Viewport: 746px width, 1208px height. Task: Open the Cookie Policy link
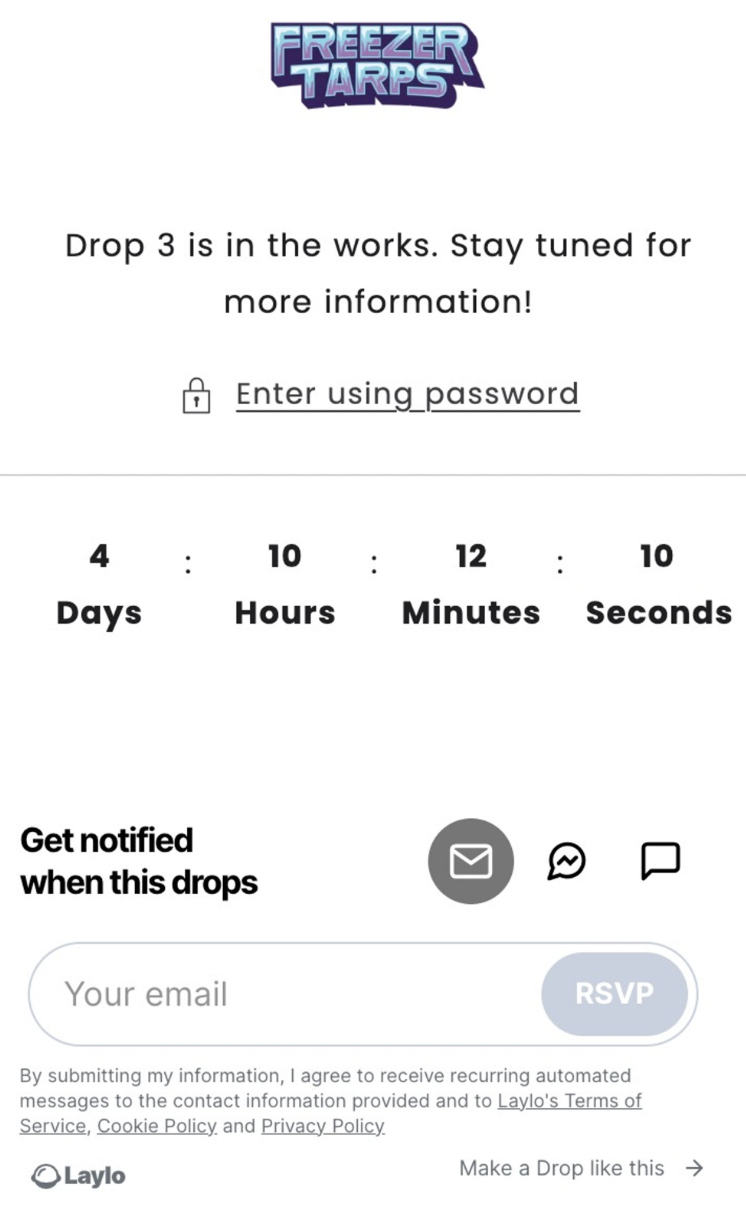(157, 1126)
